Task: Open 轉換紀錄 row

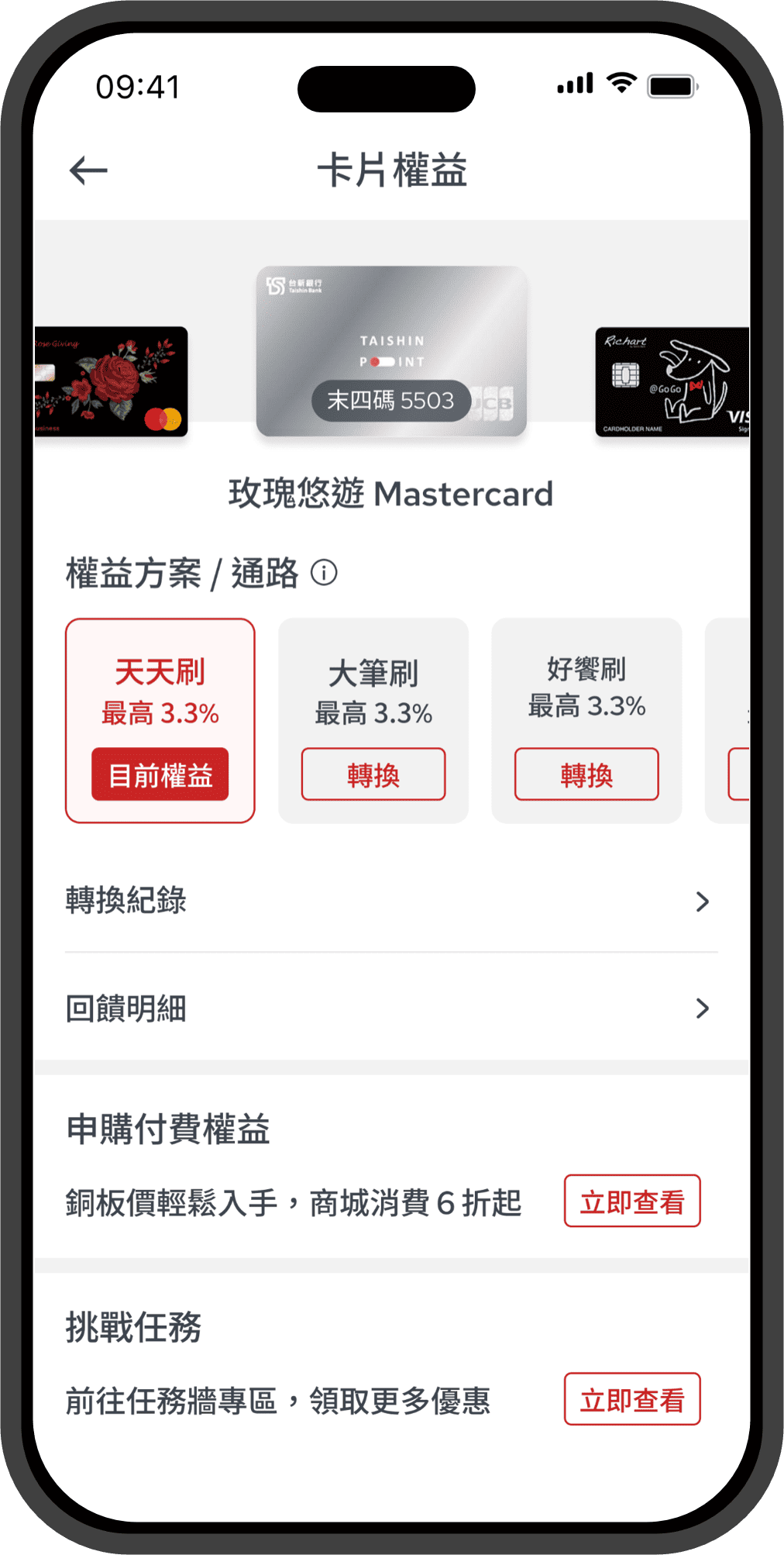Action: click(391, 901)
